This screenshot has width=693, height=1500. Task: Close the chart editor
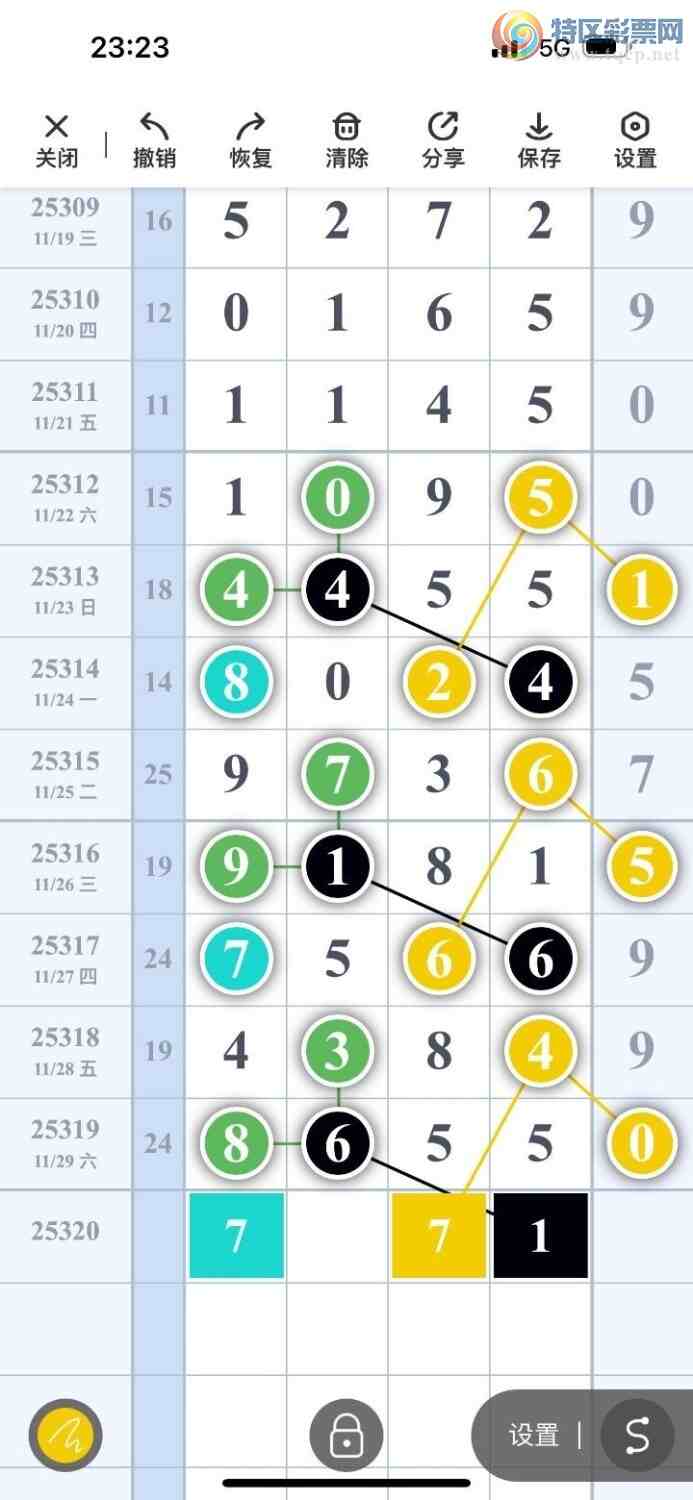[x=57, y=140]
